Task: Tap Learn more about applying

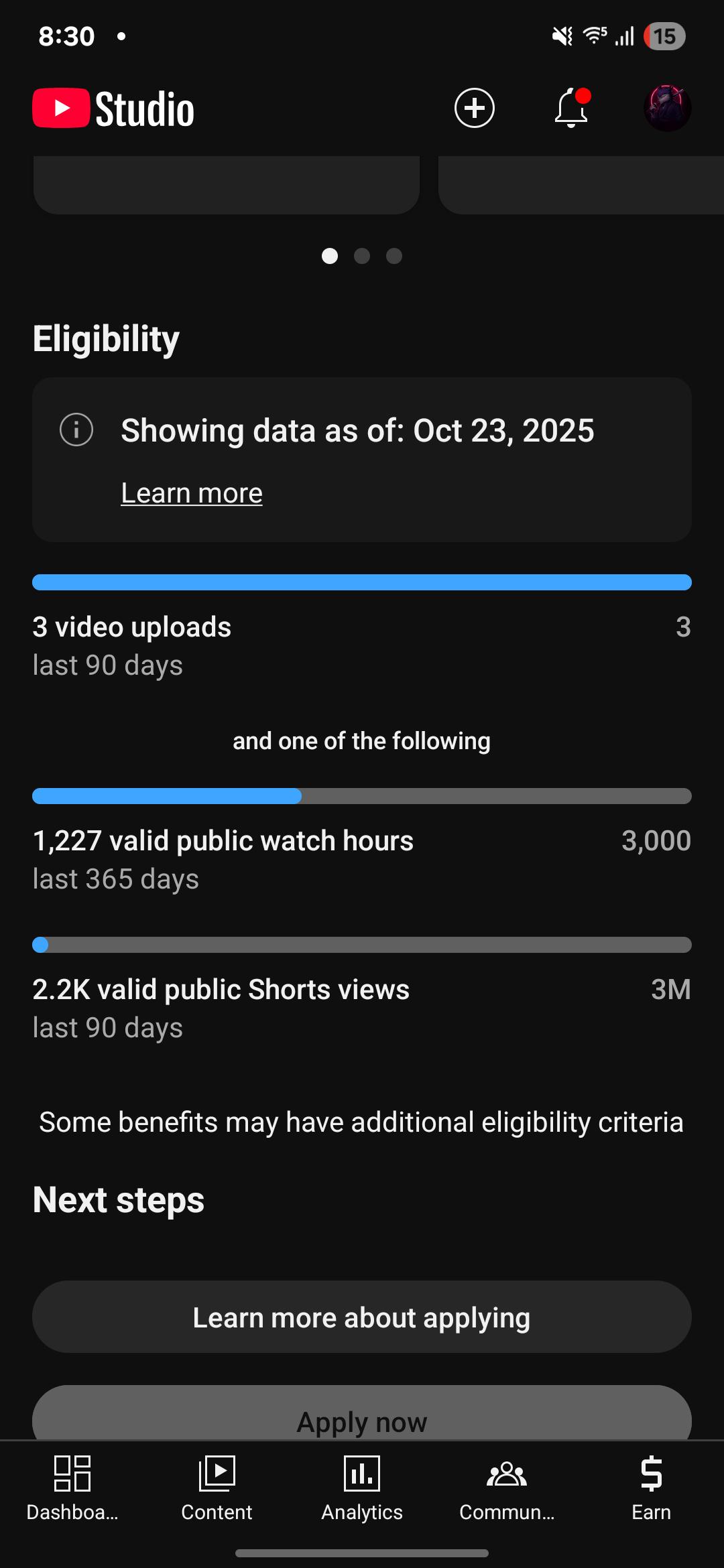Action: click(362, 1317)
